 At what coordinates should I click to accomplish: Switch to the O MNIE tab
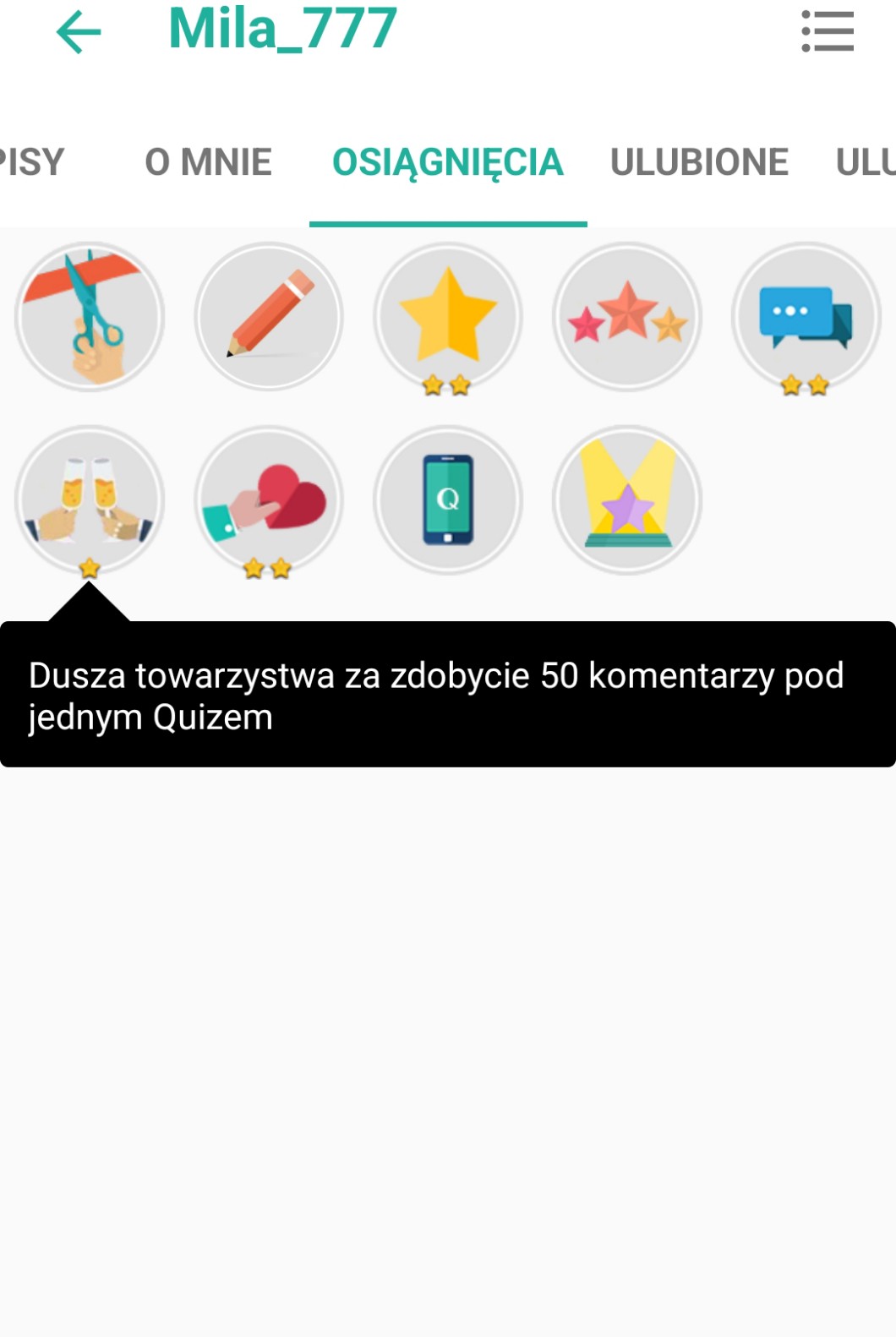[x=208, y=162]
